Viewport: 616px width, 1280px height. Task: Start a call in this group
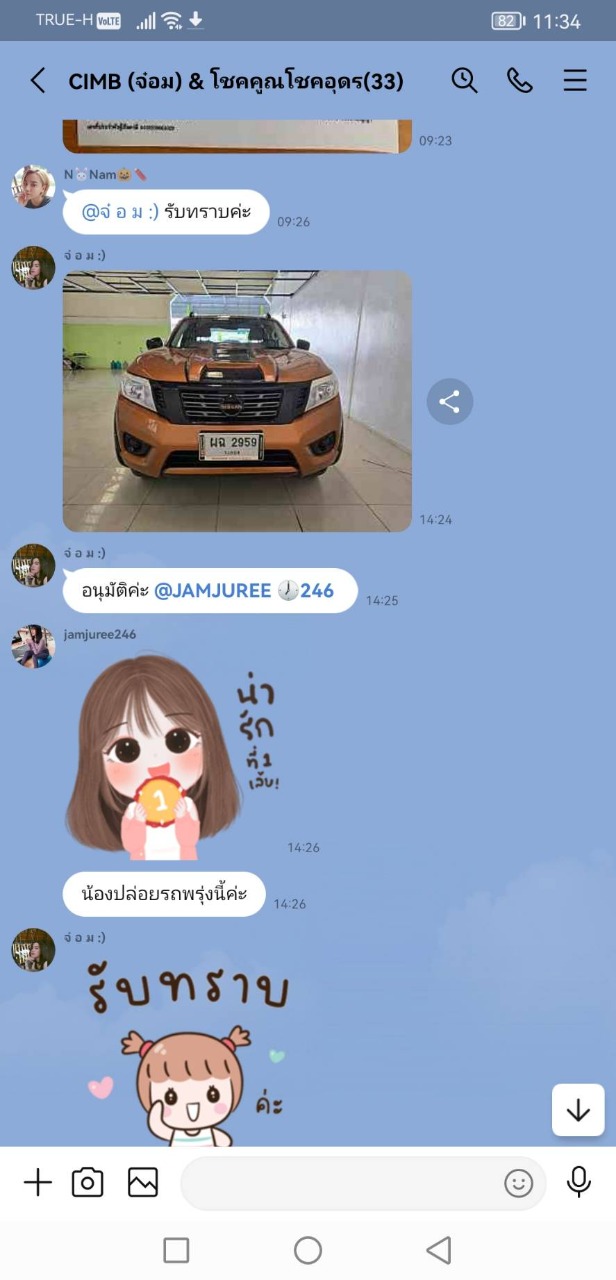pos(519,81)
